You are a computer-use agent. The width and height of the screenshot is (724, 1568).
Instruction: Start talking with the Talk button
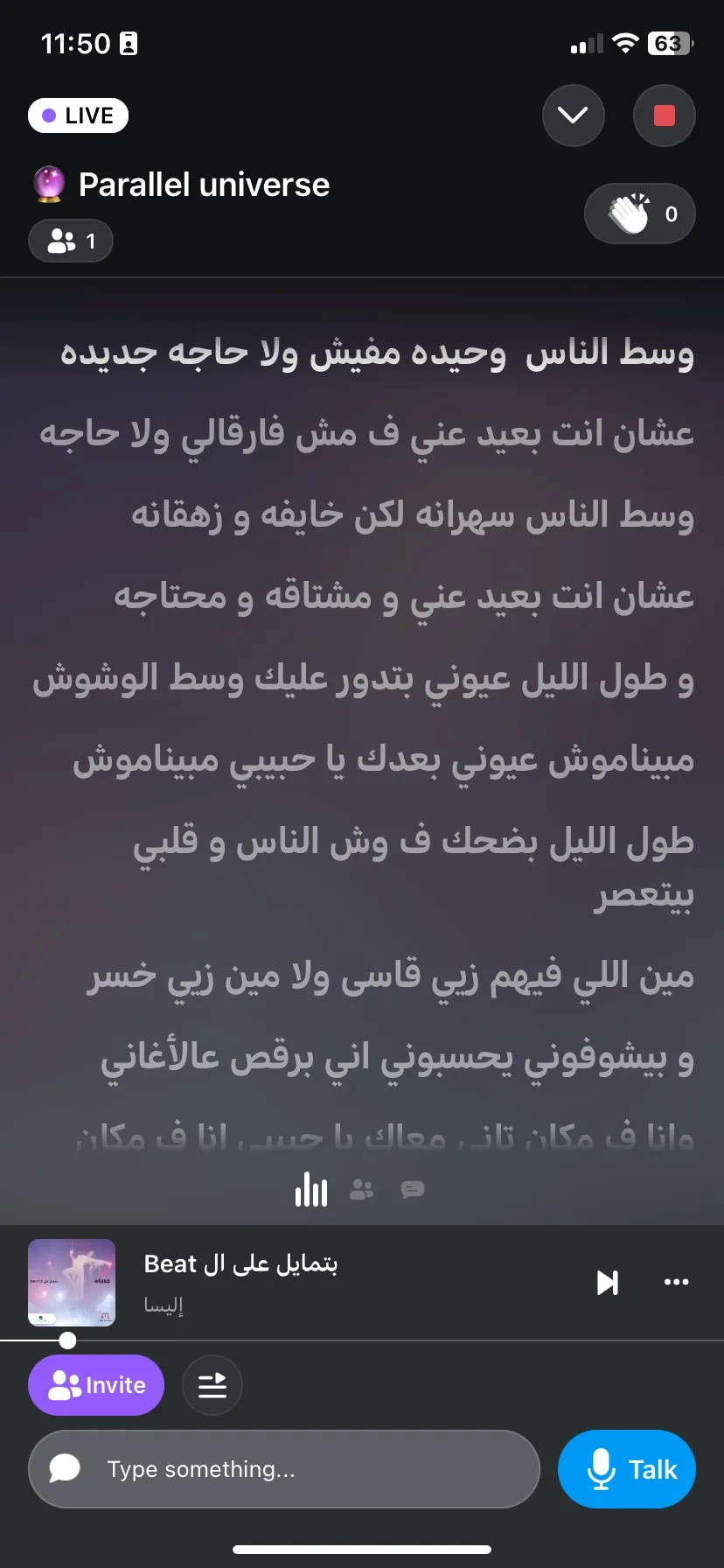click(x=627, y=1469)
